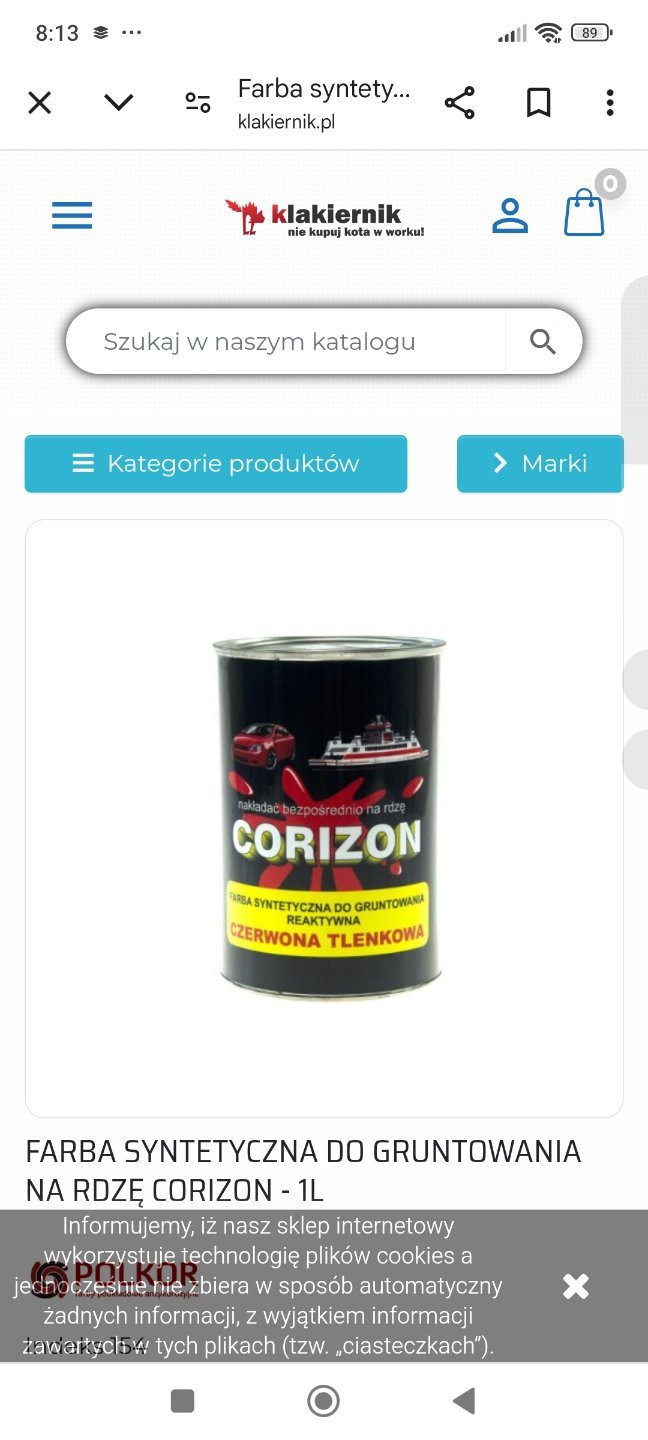
Task: Expand 'Kategorie produktów' menu
Action: pyautogui.click(x=216, y=464)
